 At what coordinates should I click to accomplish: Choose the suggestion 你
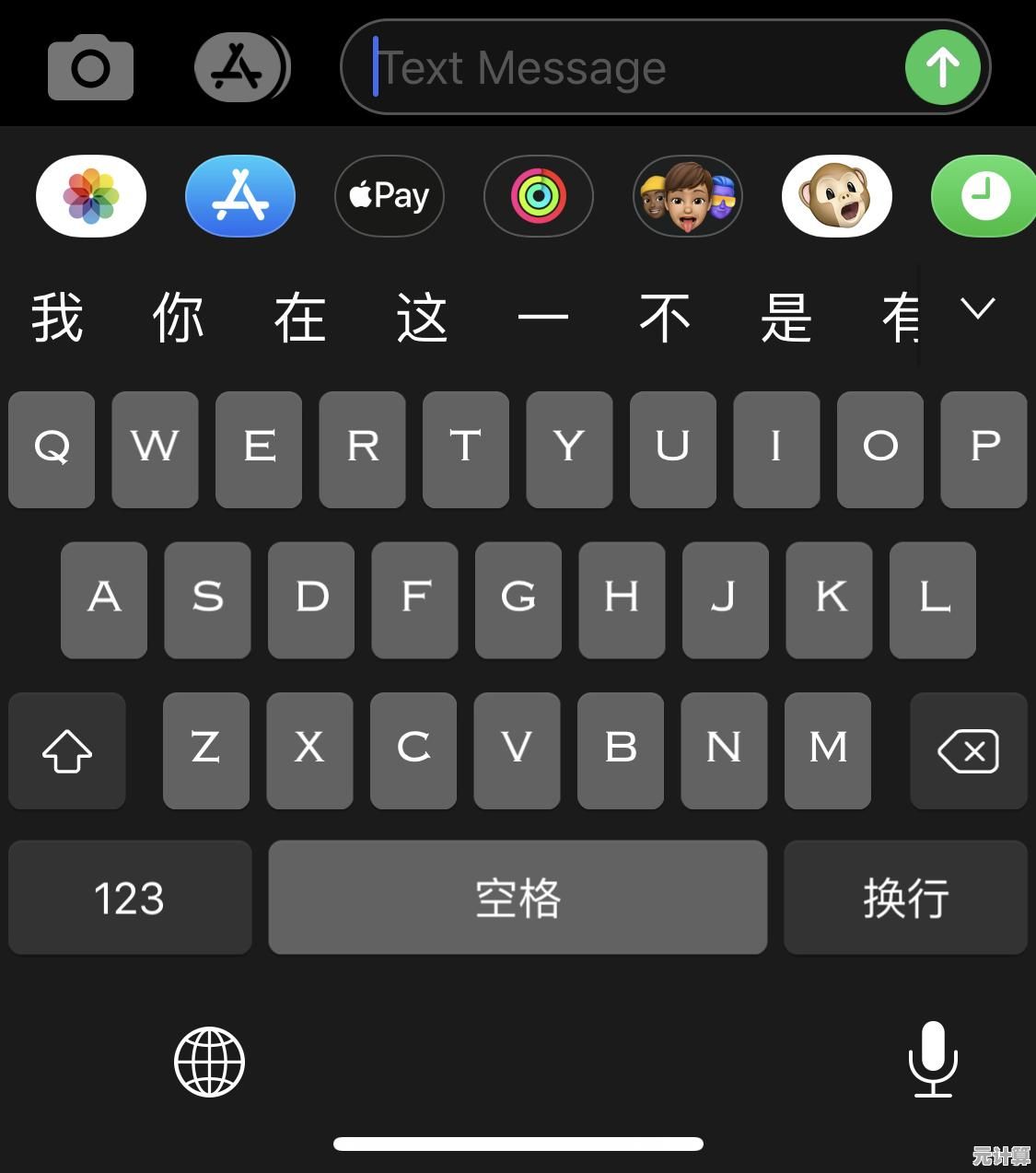tap(179, 319)
